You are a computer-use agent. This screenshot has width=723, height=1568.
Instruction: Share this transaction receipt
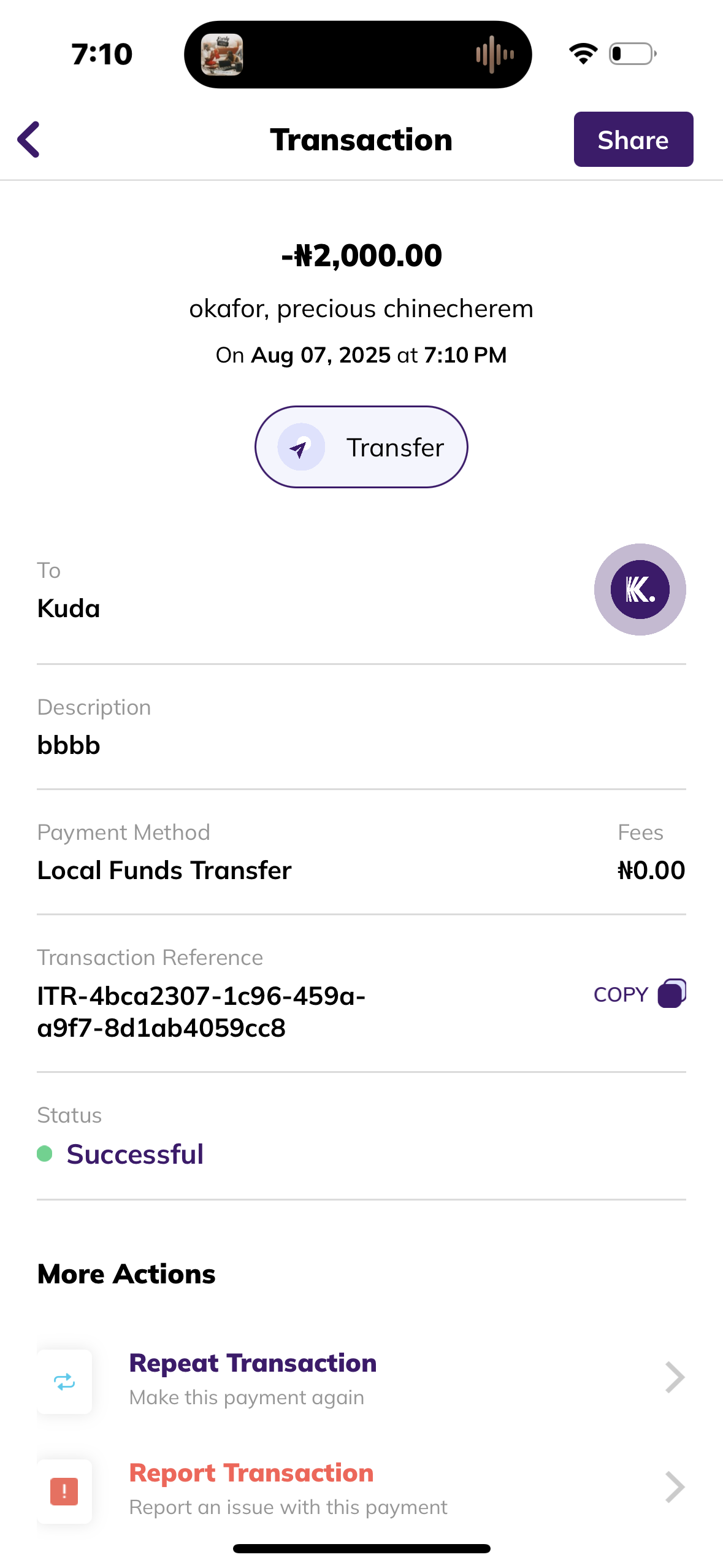[x=633, y=140]
